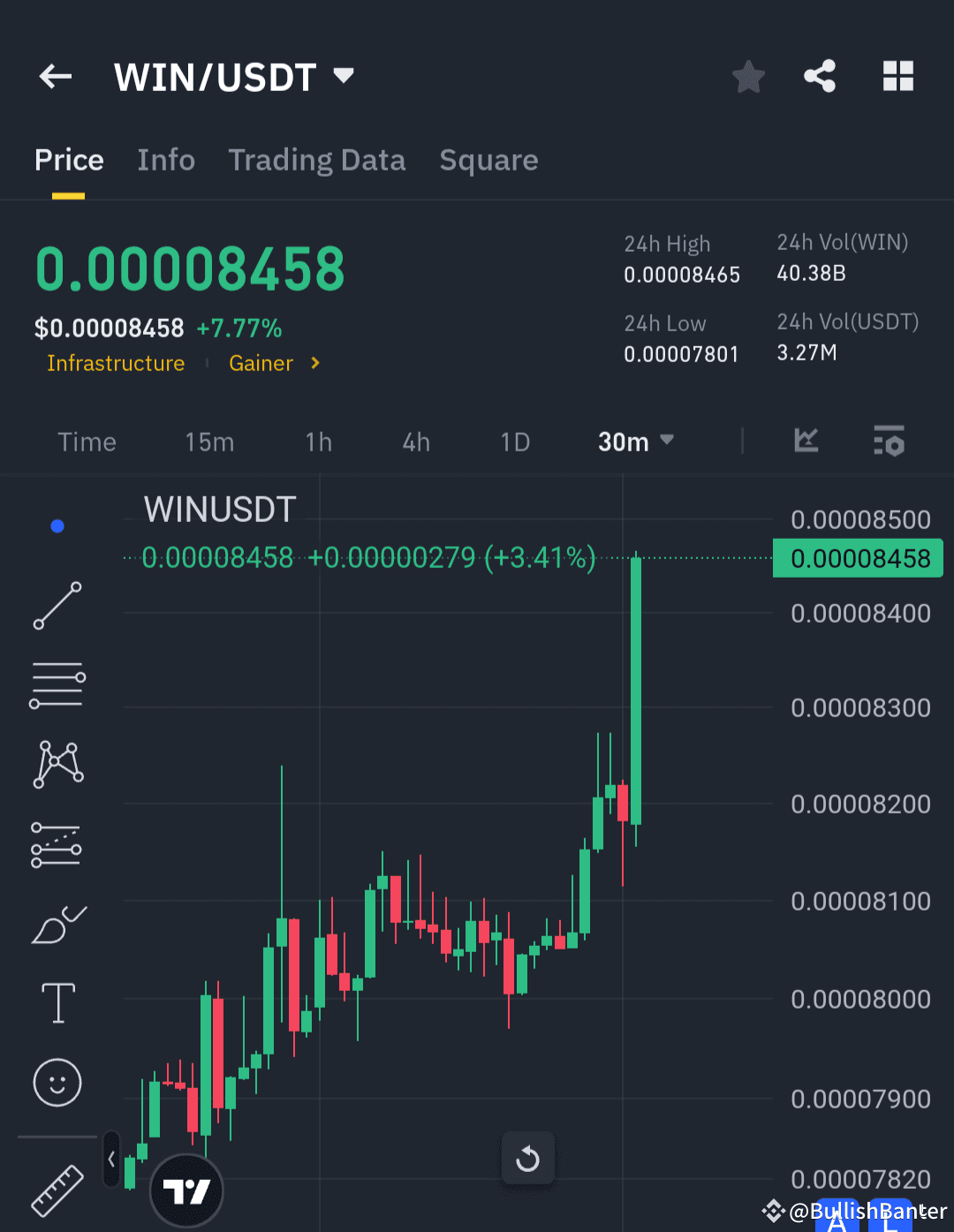Navigate back using the arrow
Image resolution: width=954 pixels, height=1232 pixels.
pos(55,76)
